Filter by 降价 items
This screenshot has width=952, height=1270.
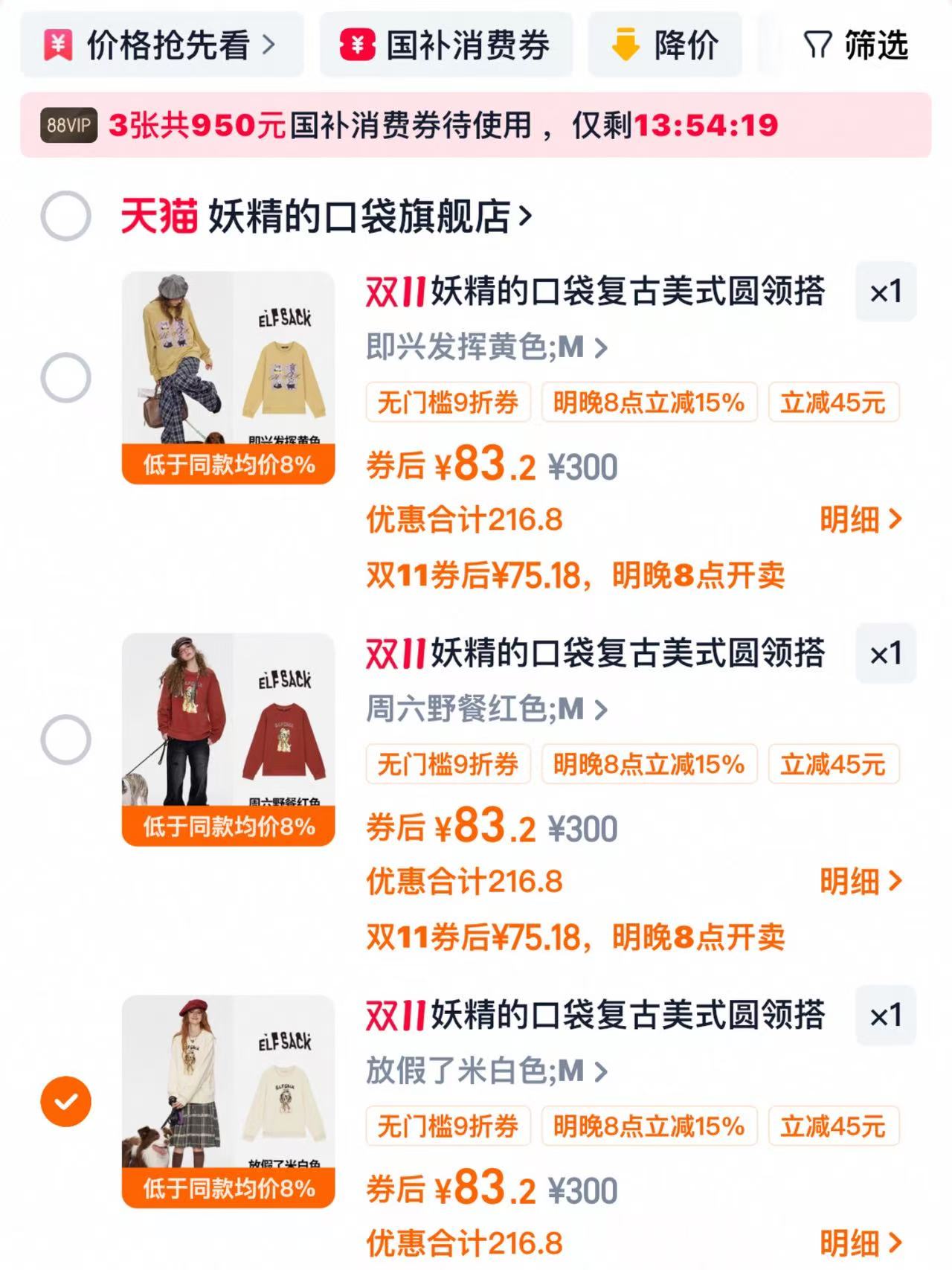664,45
